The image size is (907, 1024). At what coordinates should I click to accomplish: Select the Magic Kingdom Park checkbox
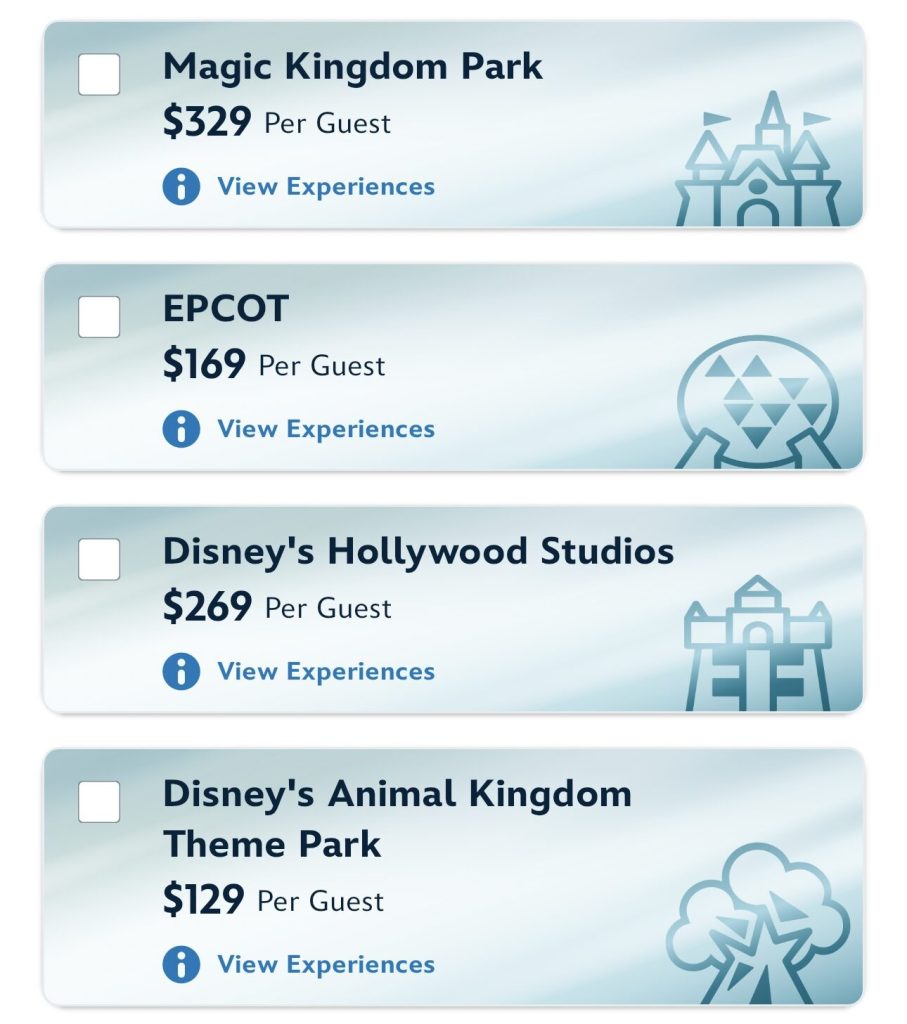click(x=99, y=75)
